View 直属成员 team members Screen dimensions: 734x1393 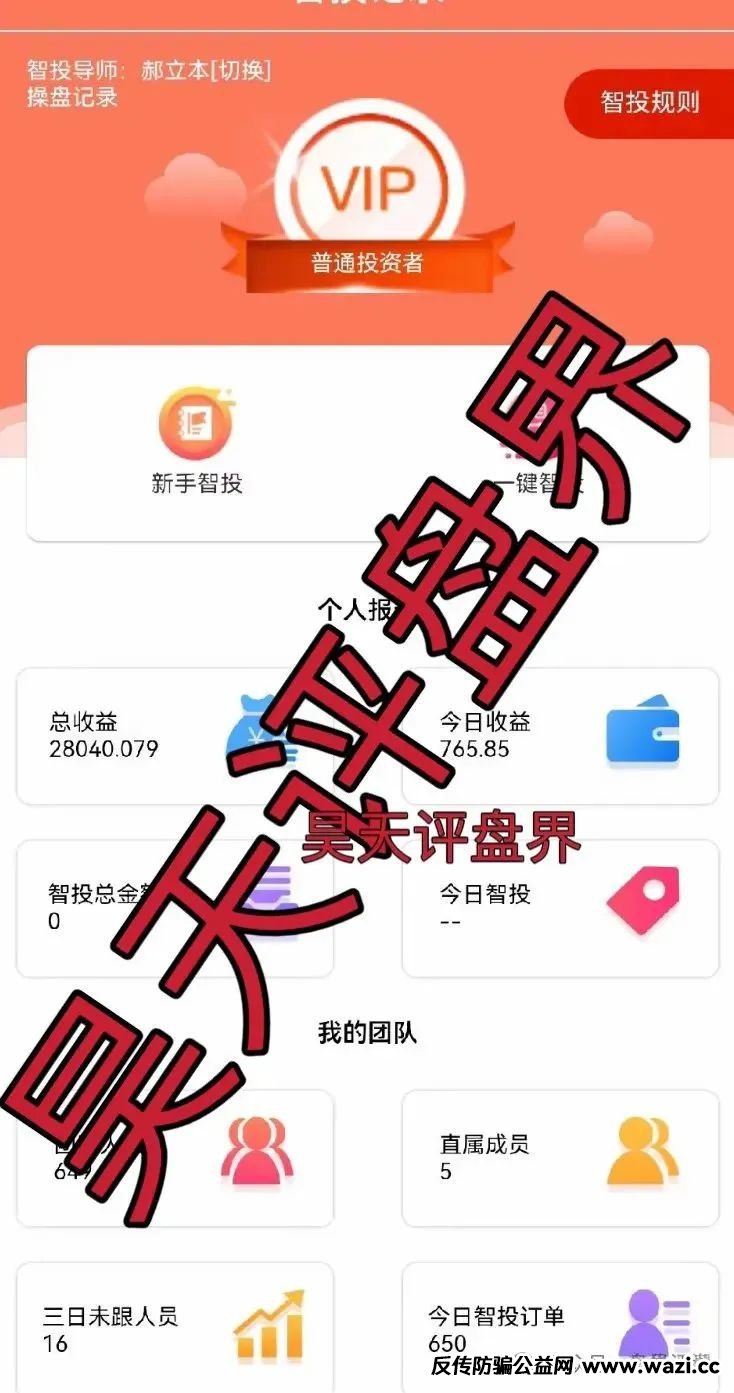[x=560, y=1158]
